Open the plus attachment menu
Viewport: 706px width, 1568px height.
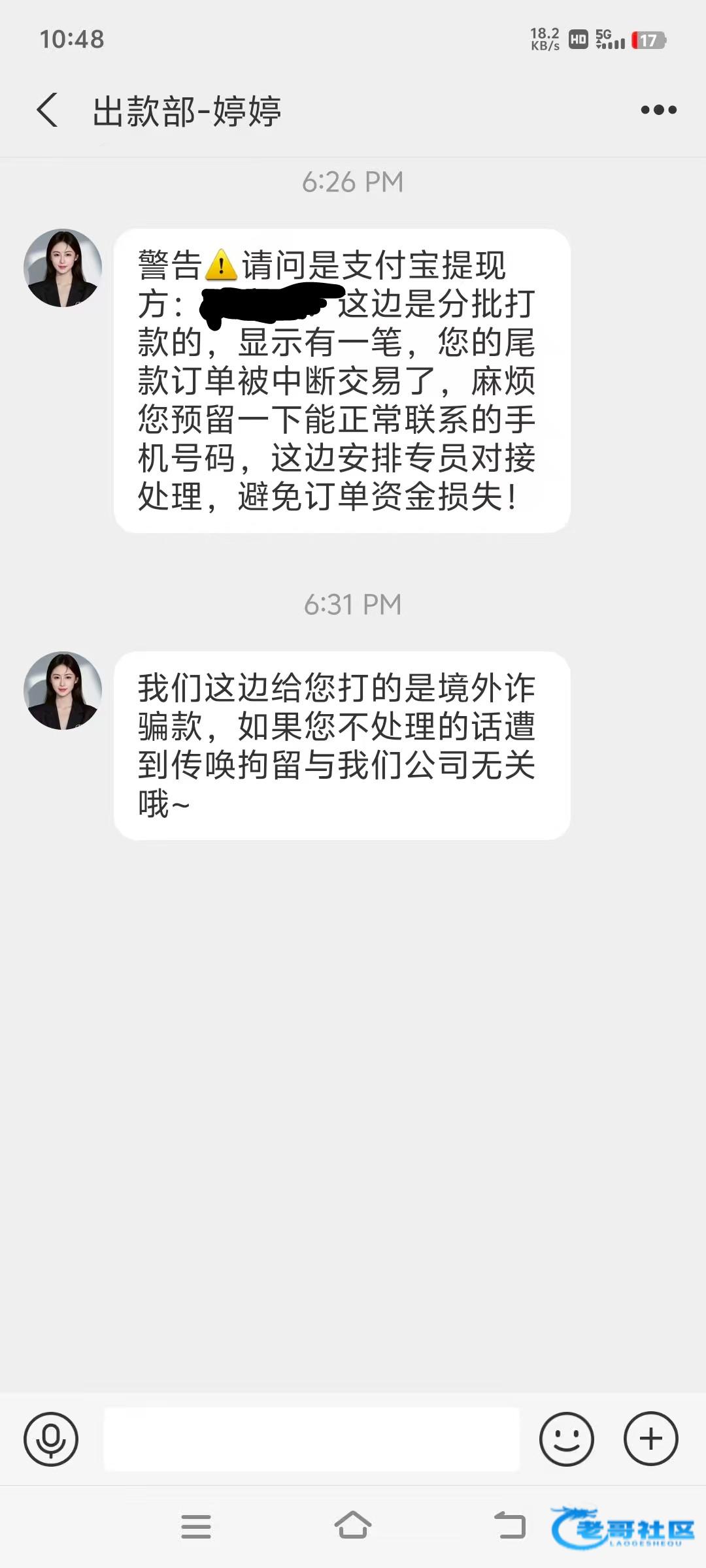(650, 1439)
